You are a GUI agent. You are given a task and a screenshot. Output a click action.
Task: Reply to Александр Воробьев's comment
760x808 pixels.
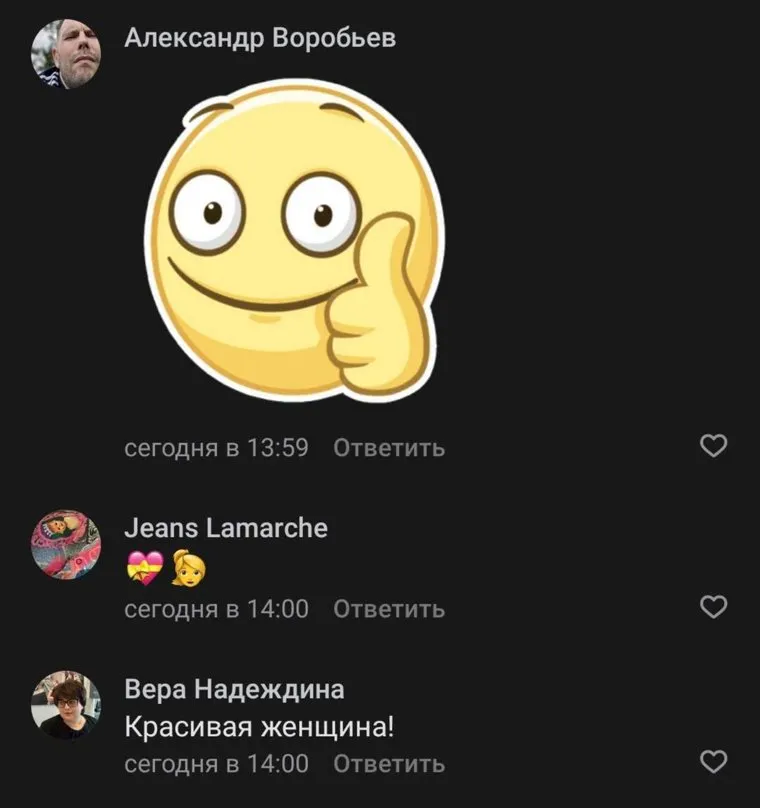[x=388, y=448]
